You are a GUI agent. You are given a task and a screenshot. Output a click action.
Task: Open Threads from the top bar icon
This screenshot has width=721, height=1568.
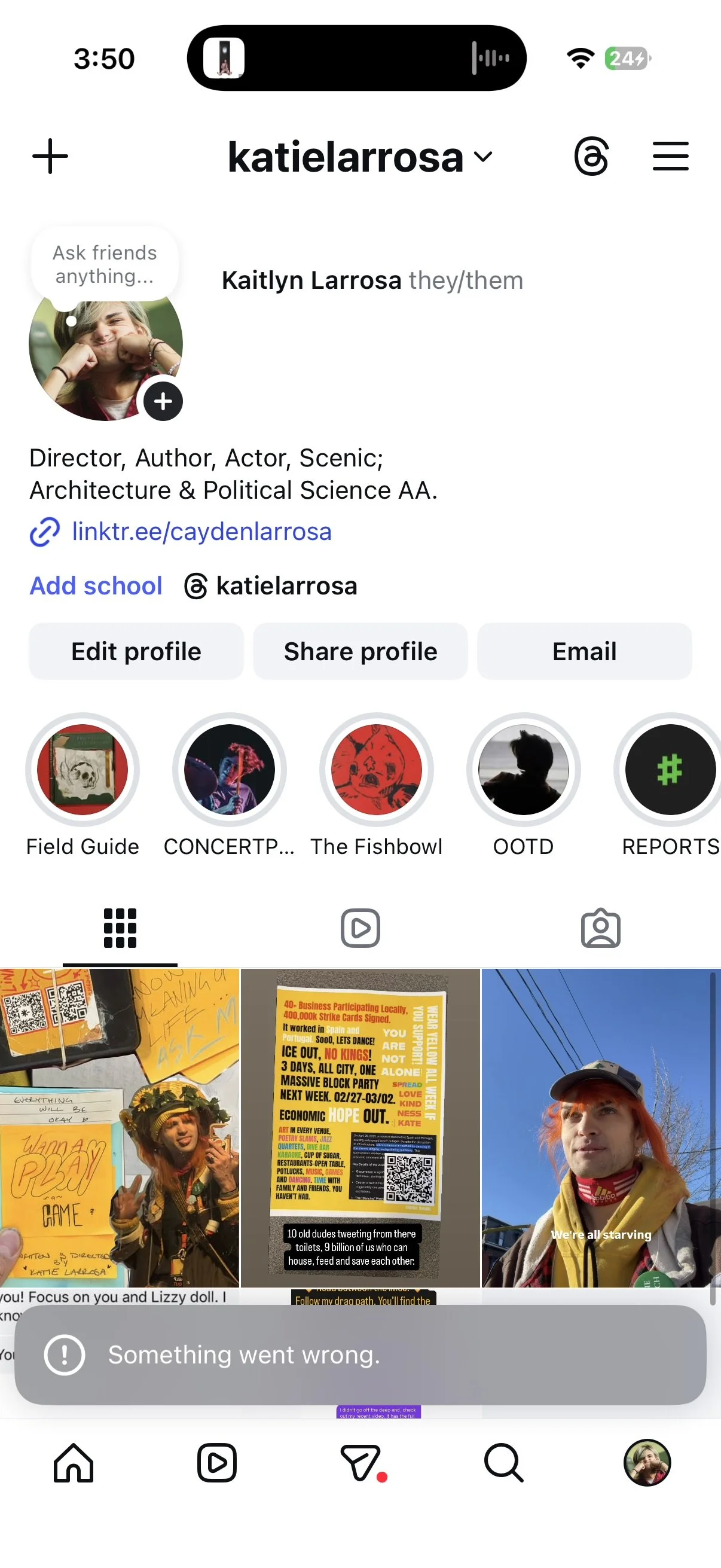tap(591, 157)
